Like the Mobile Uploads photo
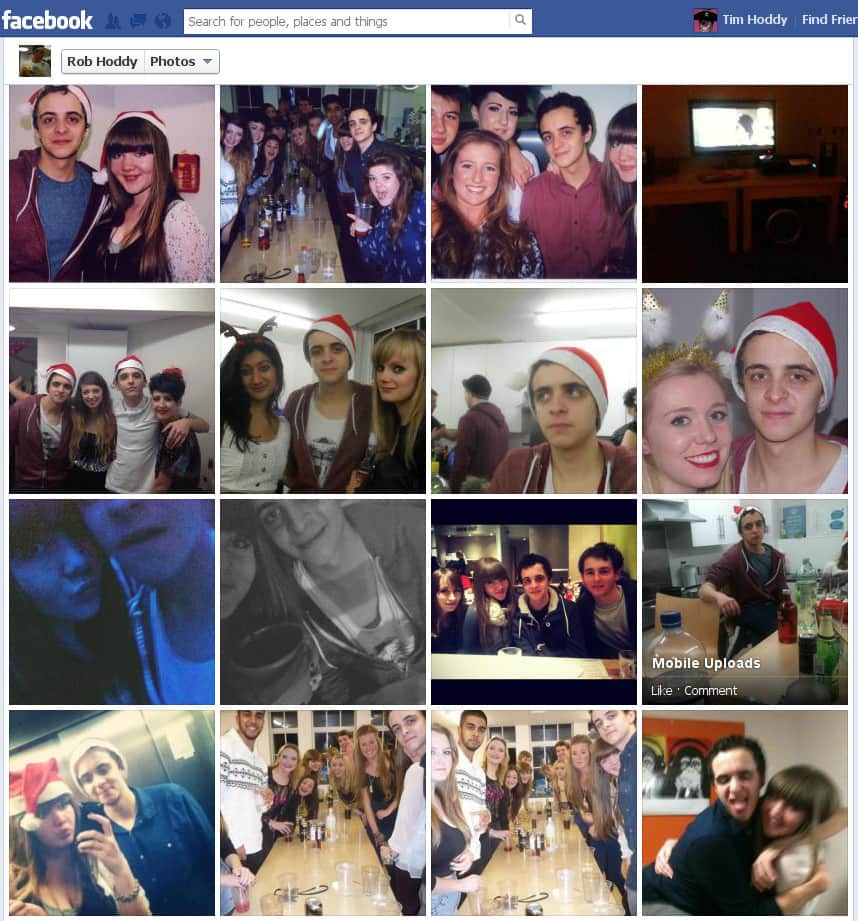The image size is (858, 921). pyautogui.click(x=661, y=691)
